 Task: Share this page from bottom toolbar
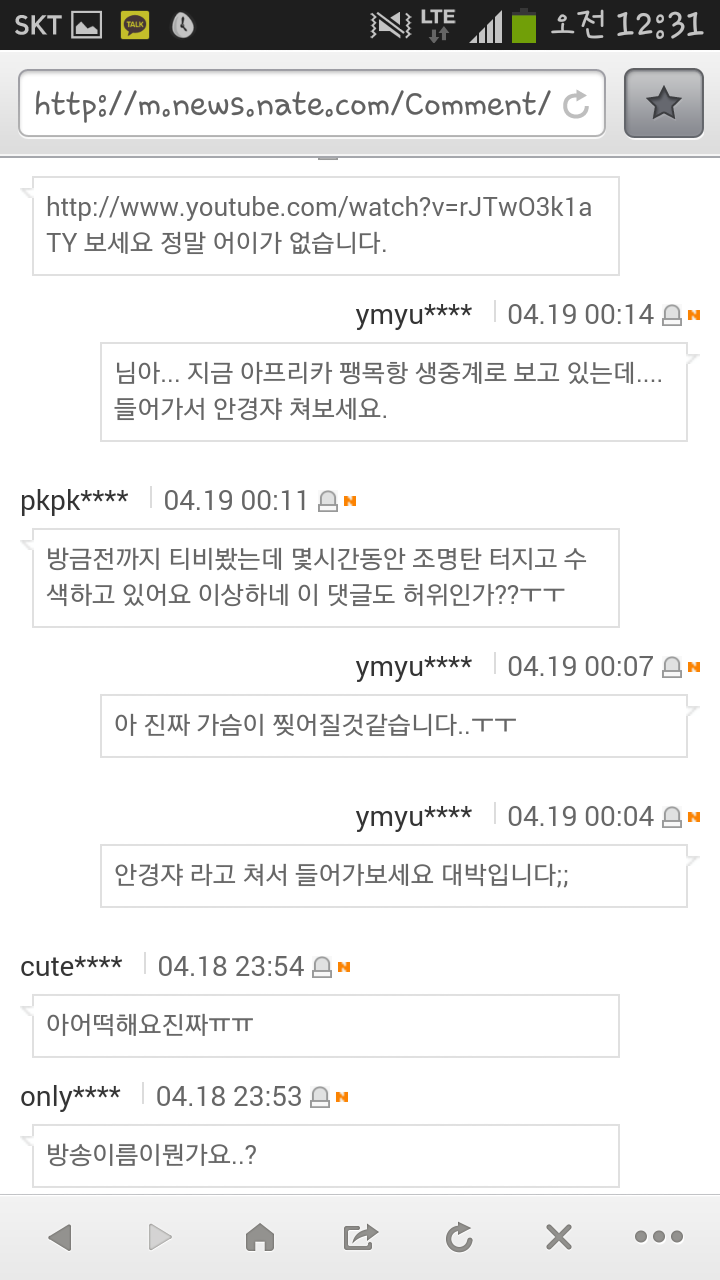tap(360, 1238)
